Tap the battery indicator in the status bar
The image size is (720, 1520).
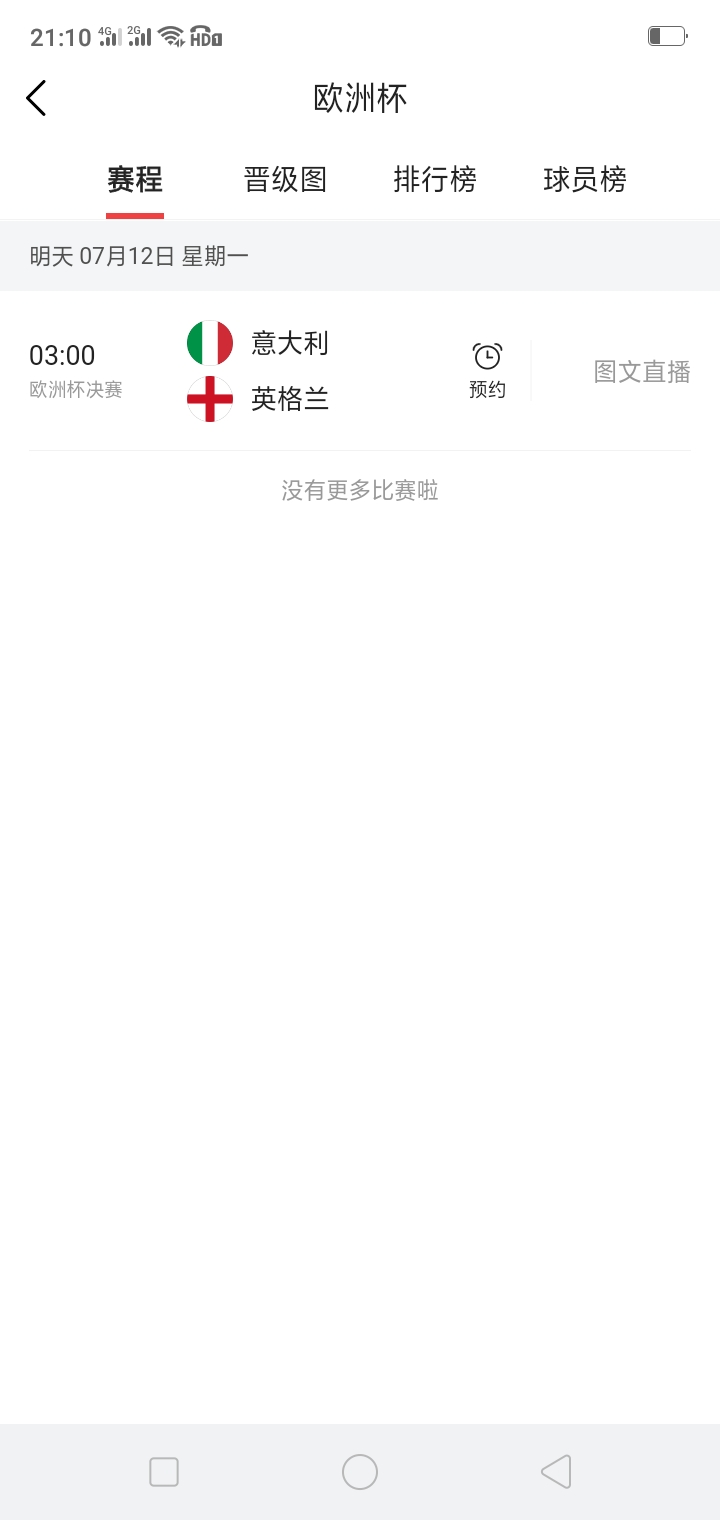[x=666, y=35]
